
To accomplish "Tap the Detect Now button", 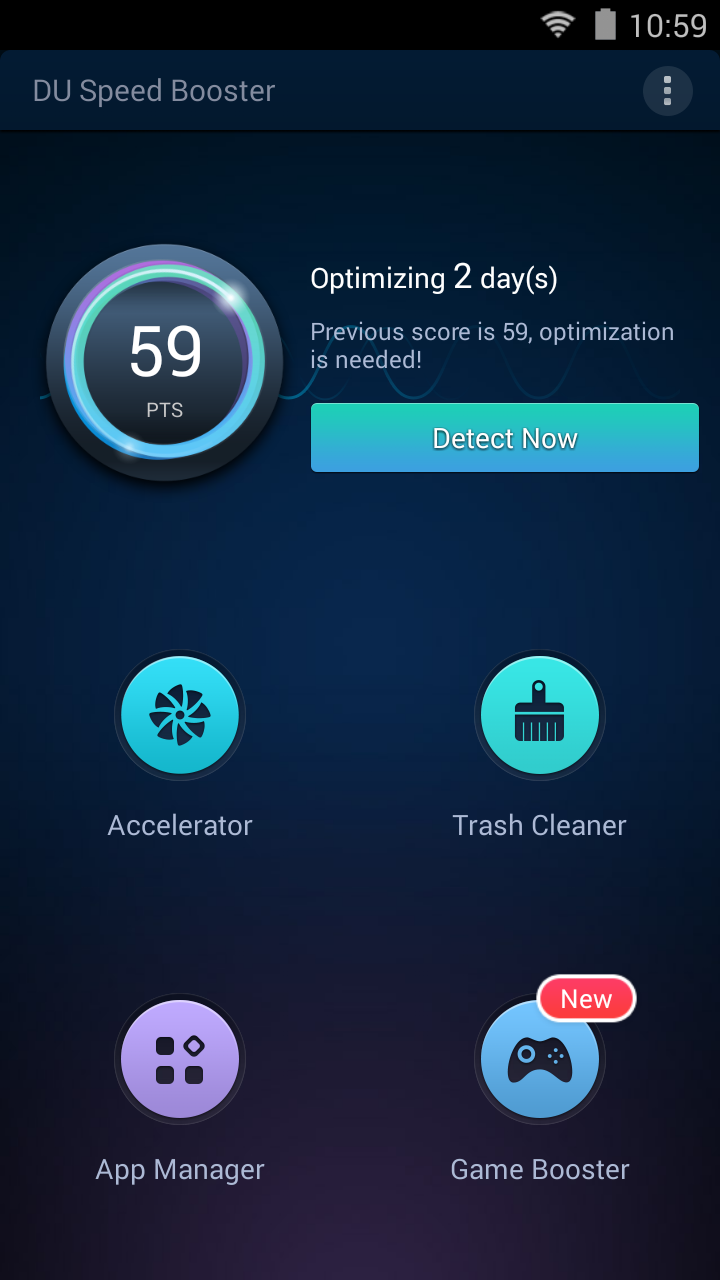I will tap(504, 438).
